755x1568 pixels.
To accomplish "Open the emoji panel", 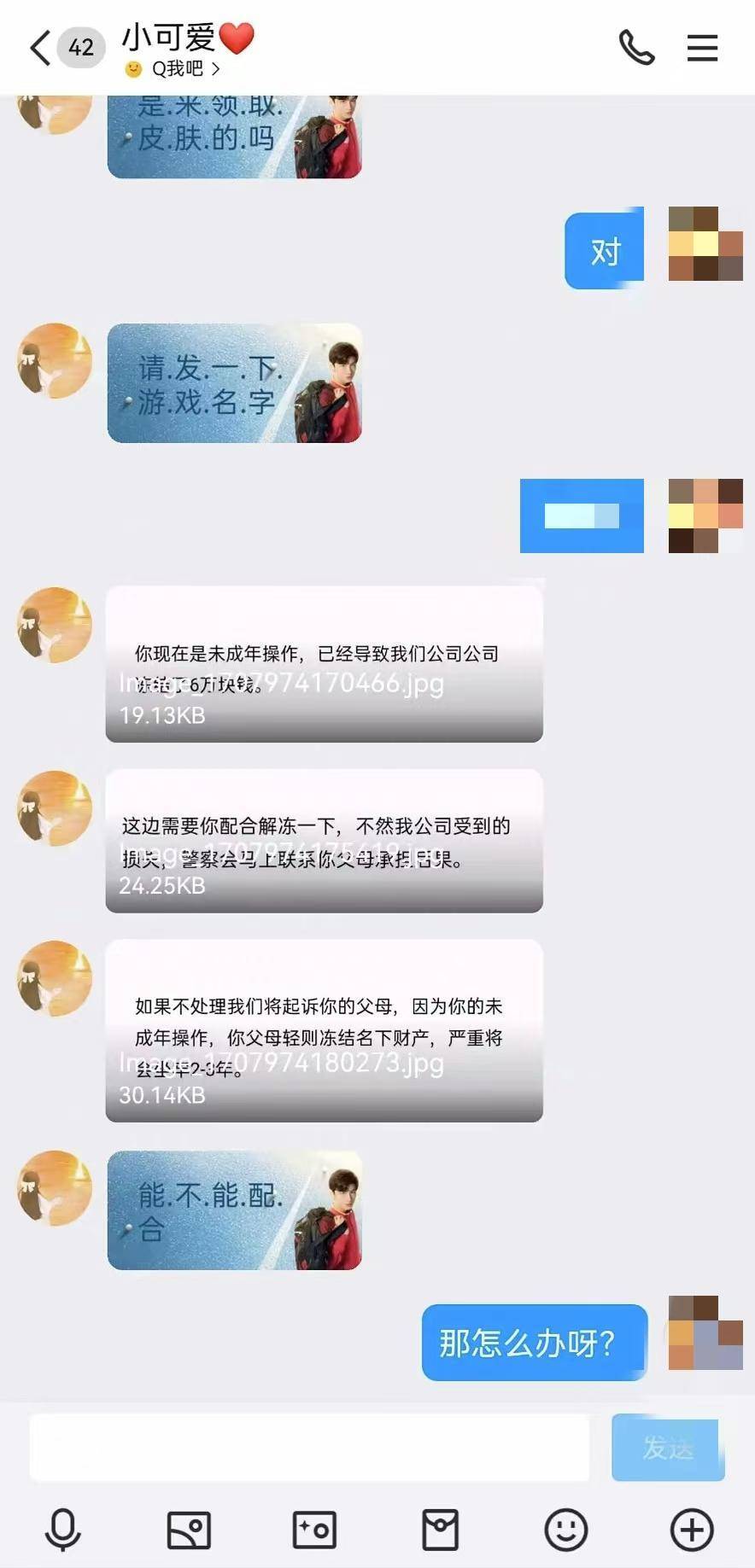I will 566,1530.
